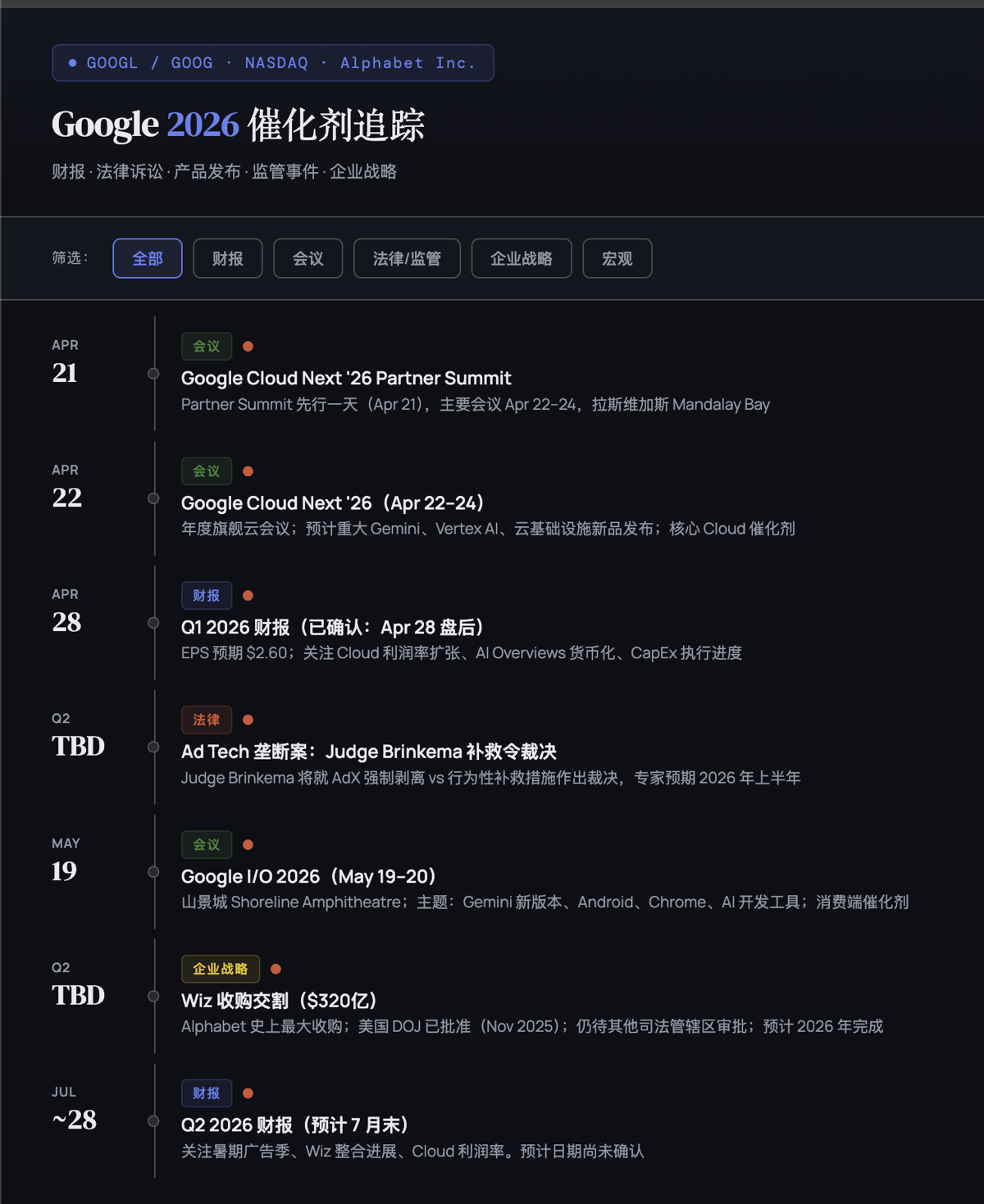
Task: Filter events by 会议
Action: point(307,258)
